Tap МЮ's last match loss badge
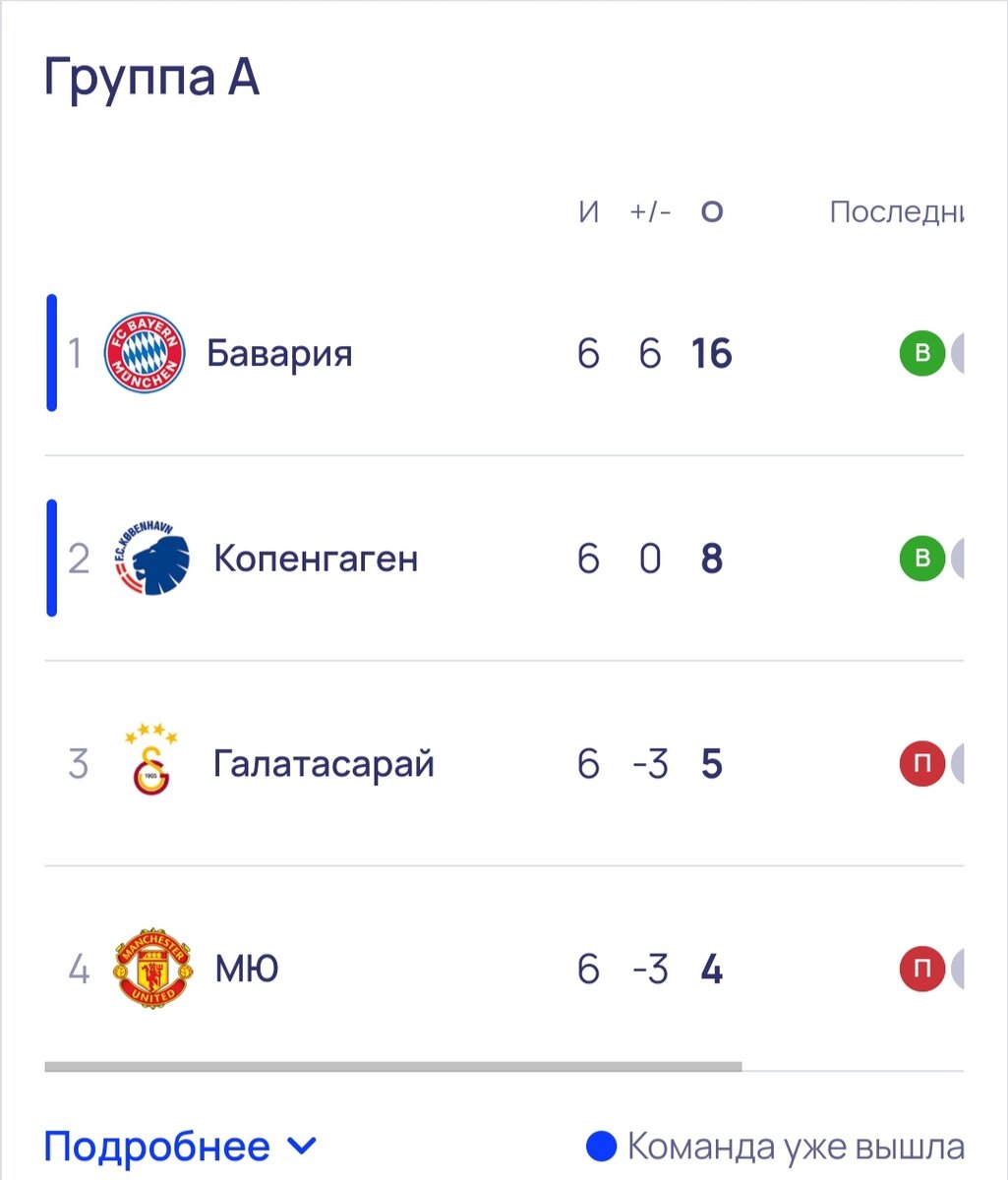Screen dimensions: 1008x1180 tap(921, 970)
